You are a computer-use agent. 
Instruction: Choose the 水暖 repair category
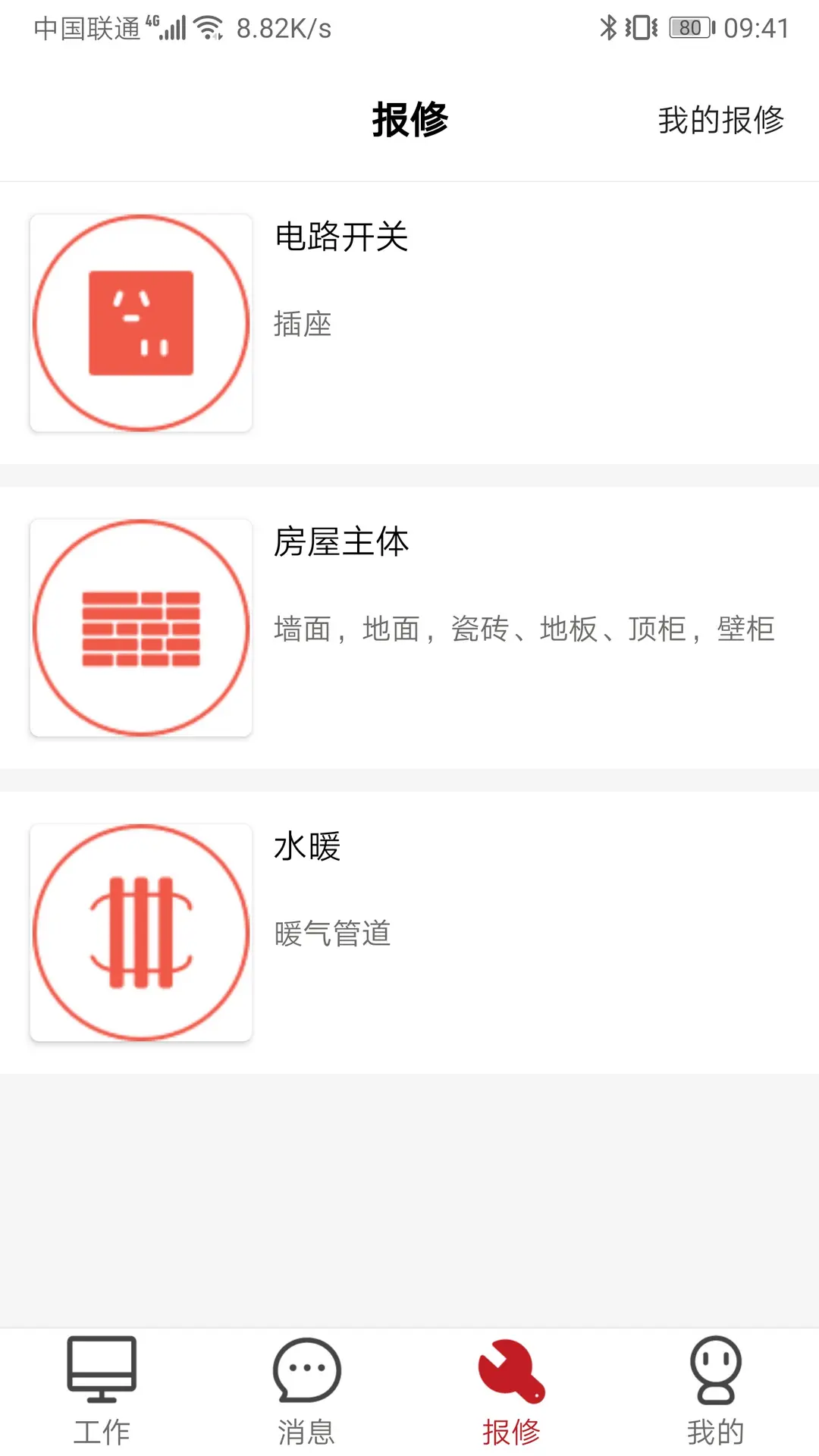tap(409, 933)
